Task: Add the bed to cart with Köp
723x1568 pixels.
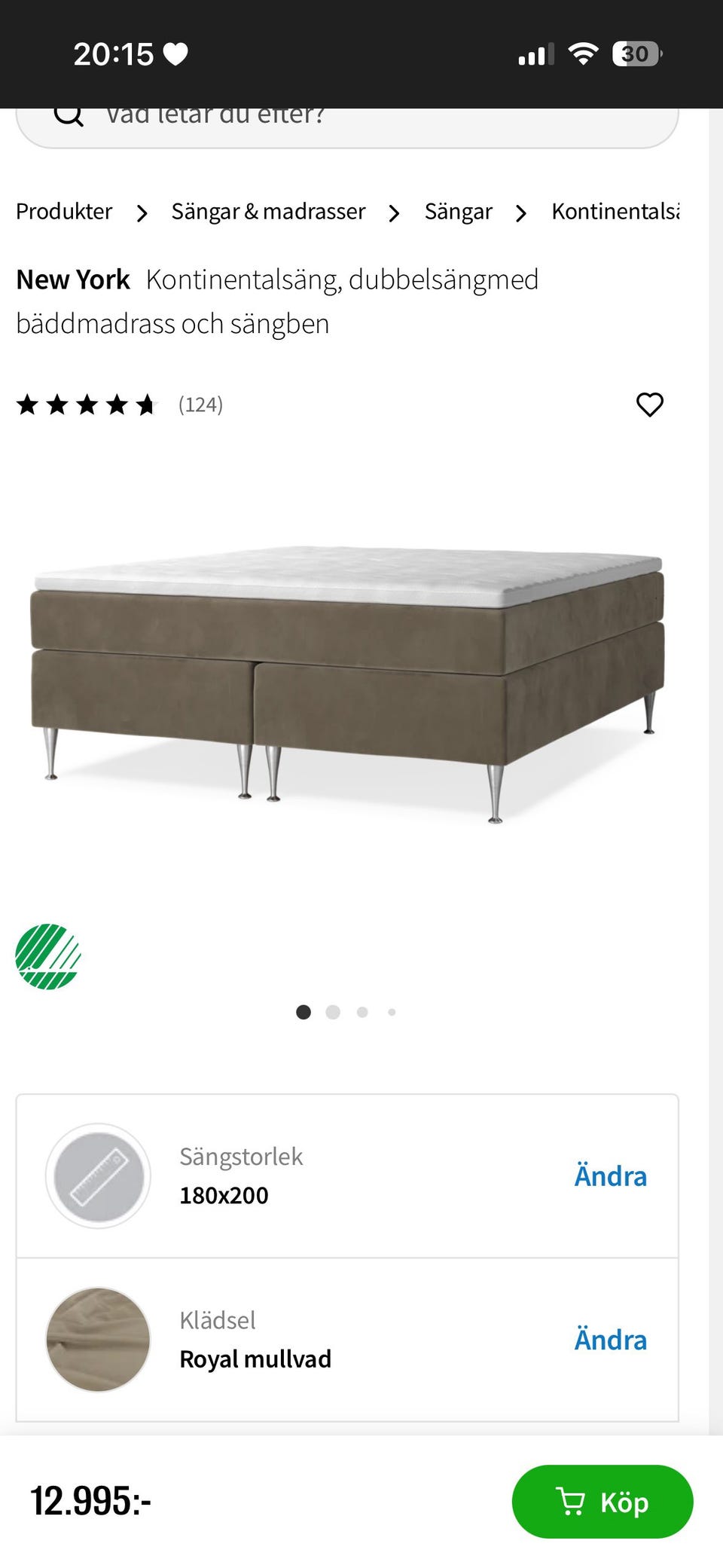Action: 602,1502
